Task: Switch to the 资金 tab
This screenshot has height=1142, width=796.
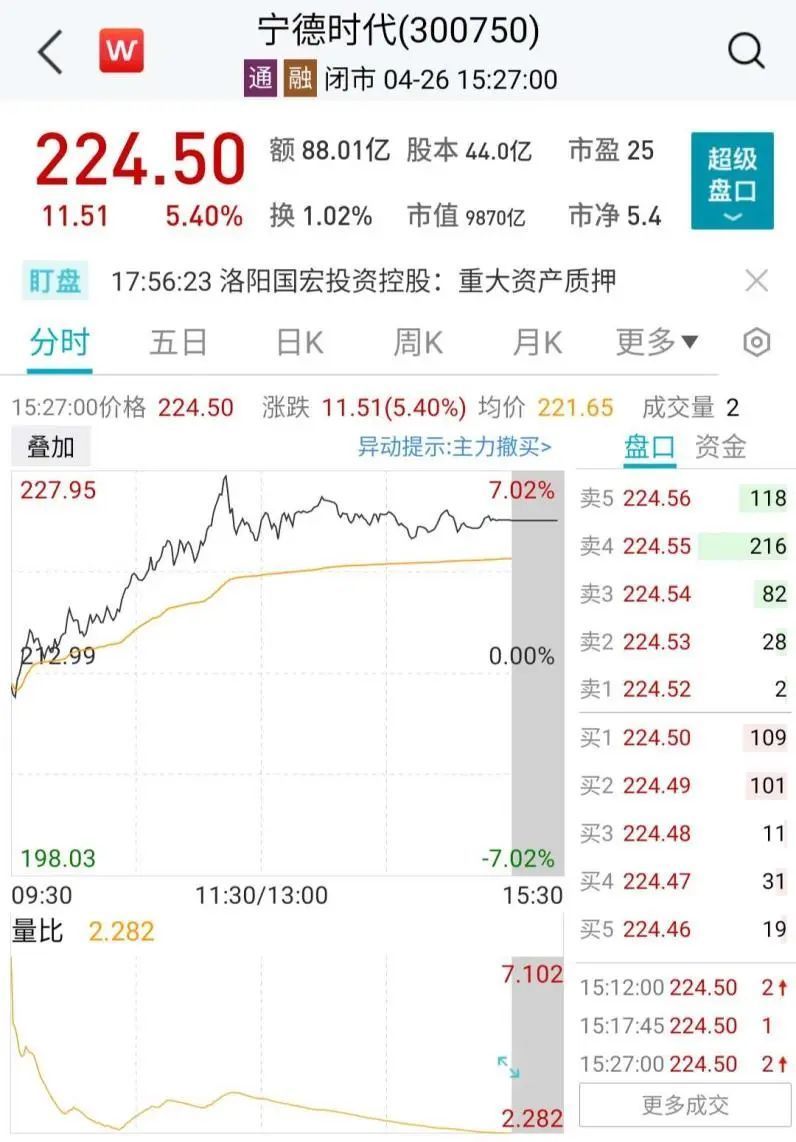Action: coord(720,447)
